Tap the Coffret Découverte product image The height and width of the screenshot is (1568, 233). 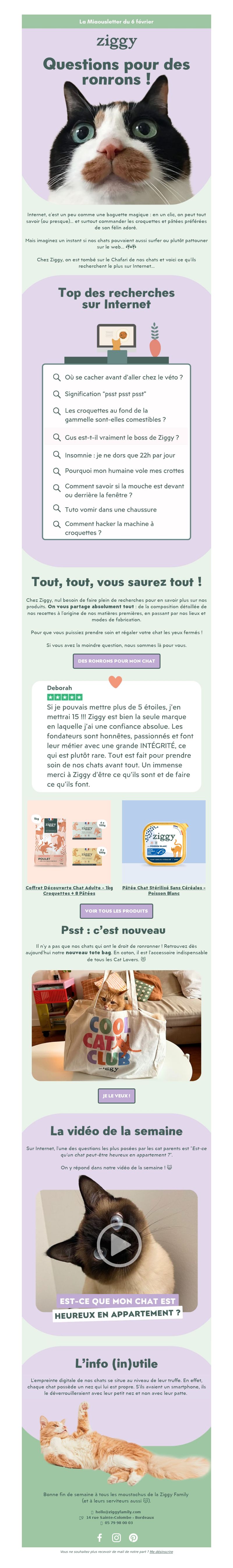click(x=69, y=842)
